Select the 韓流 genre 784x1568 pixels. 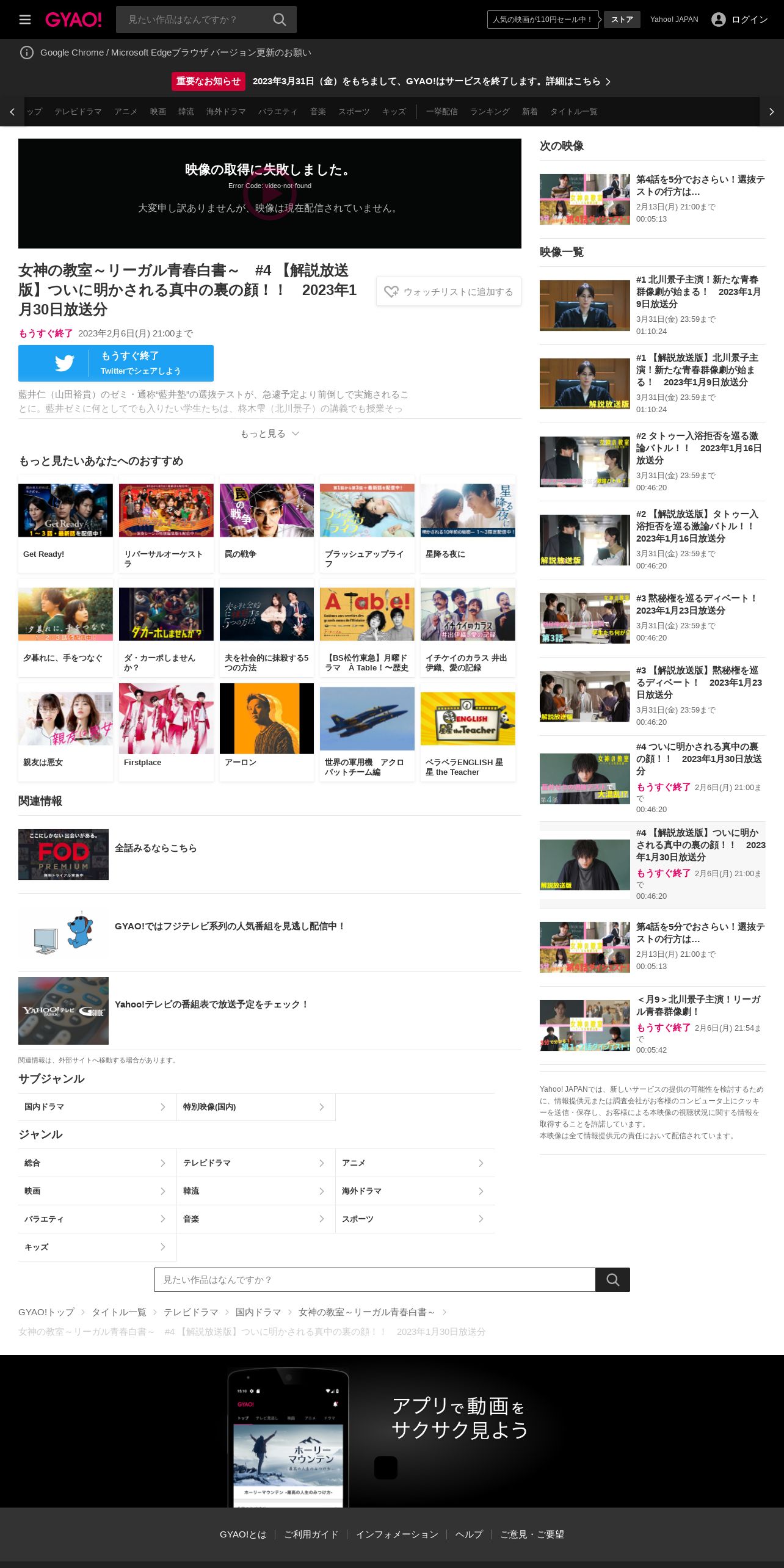(x=256, y=1191)
